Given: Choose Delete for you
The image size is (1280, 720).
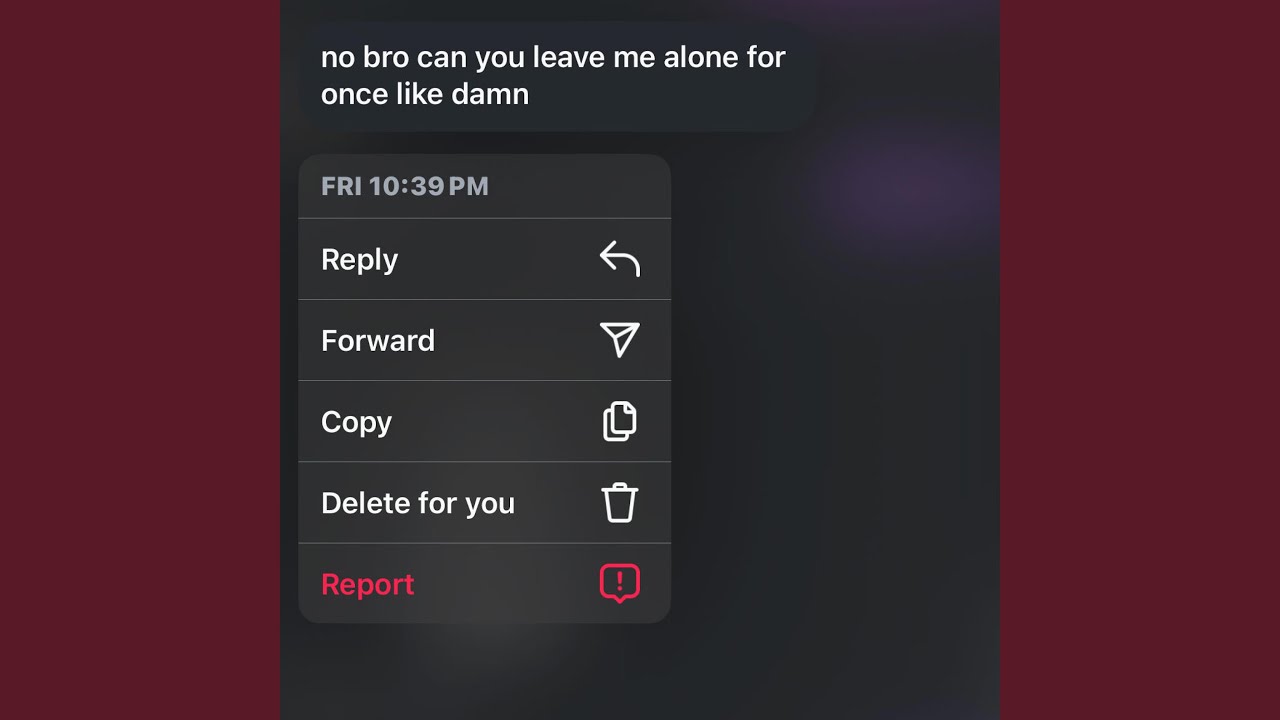Looking at the screenshot, I should [484, 502].
